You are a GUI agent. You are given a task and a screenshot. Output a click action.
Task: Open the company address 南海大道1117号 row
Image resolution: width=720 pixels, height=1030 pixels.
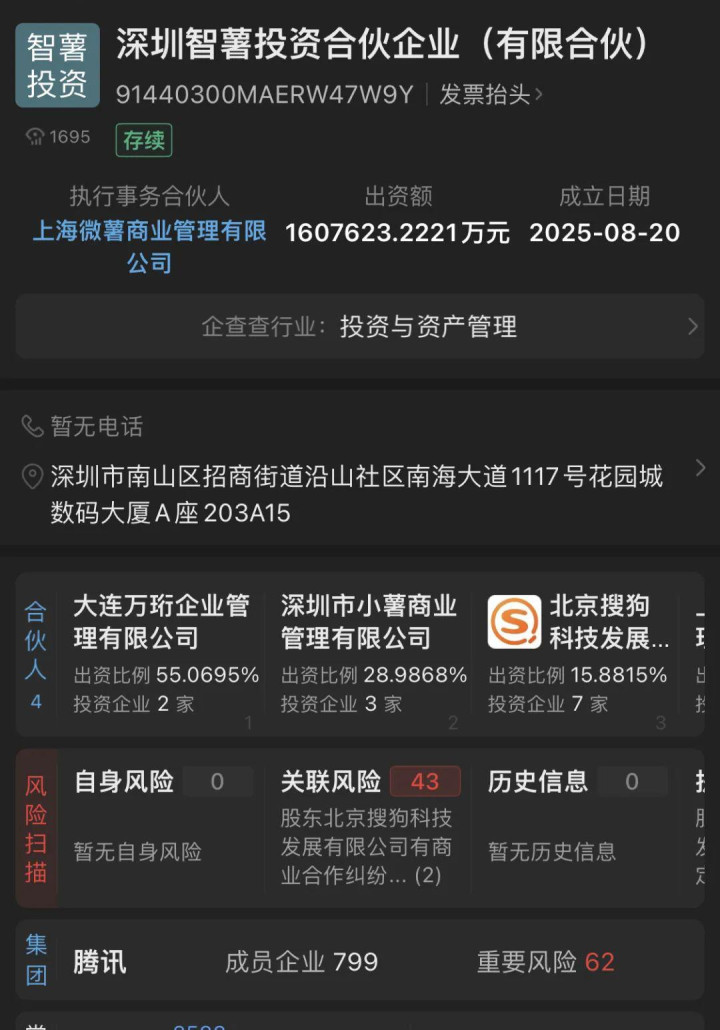tap(360, 494)
